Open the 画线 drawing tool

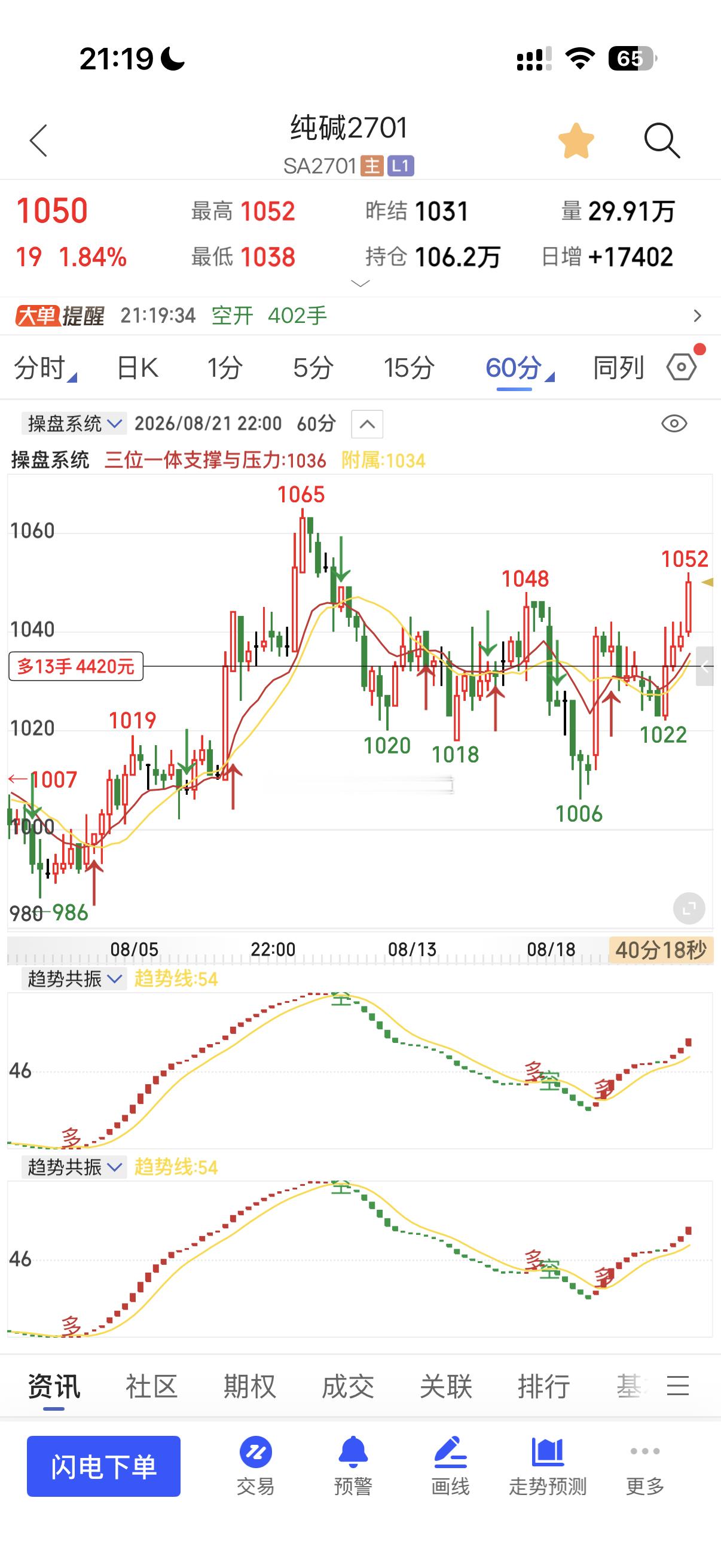[450, 1466]
